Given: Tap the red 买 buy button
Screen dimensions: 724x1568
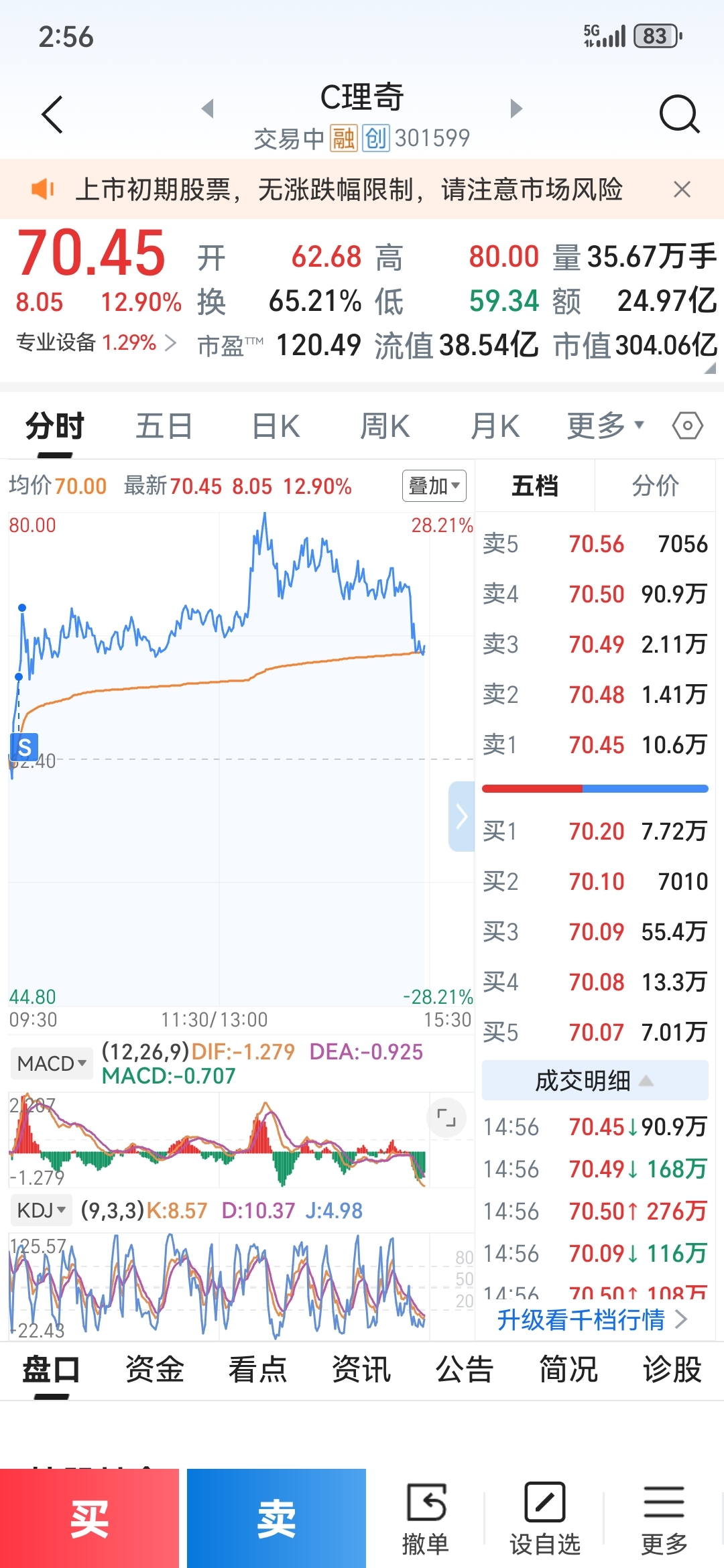Looking at the screenshot, I should coord(89,1518).
